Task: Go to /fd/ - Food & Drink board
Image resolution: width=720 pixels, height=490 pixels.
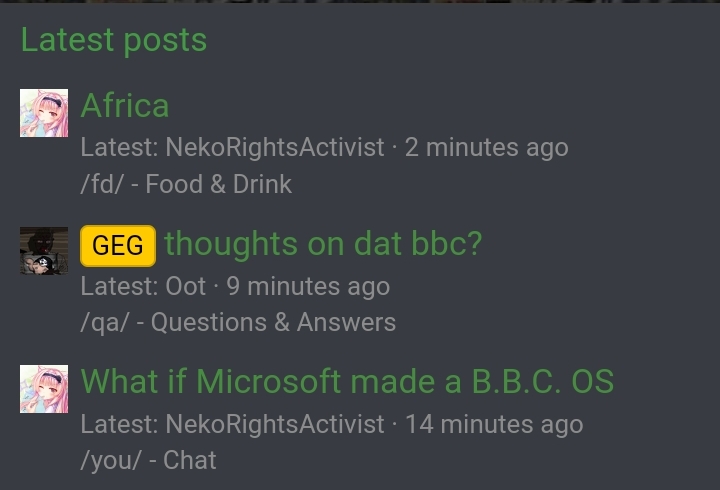Action: [186, 184]
